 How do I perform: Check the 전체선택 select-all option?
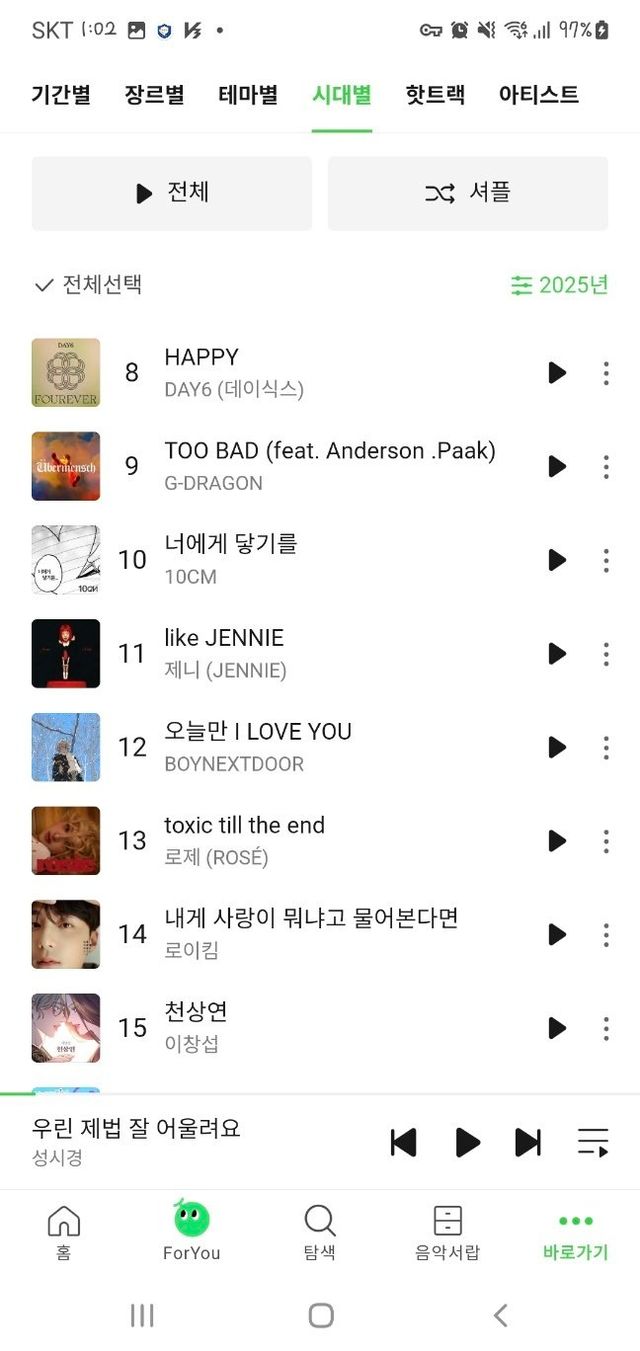coord(87,285)
